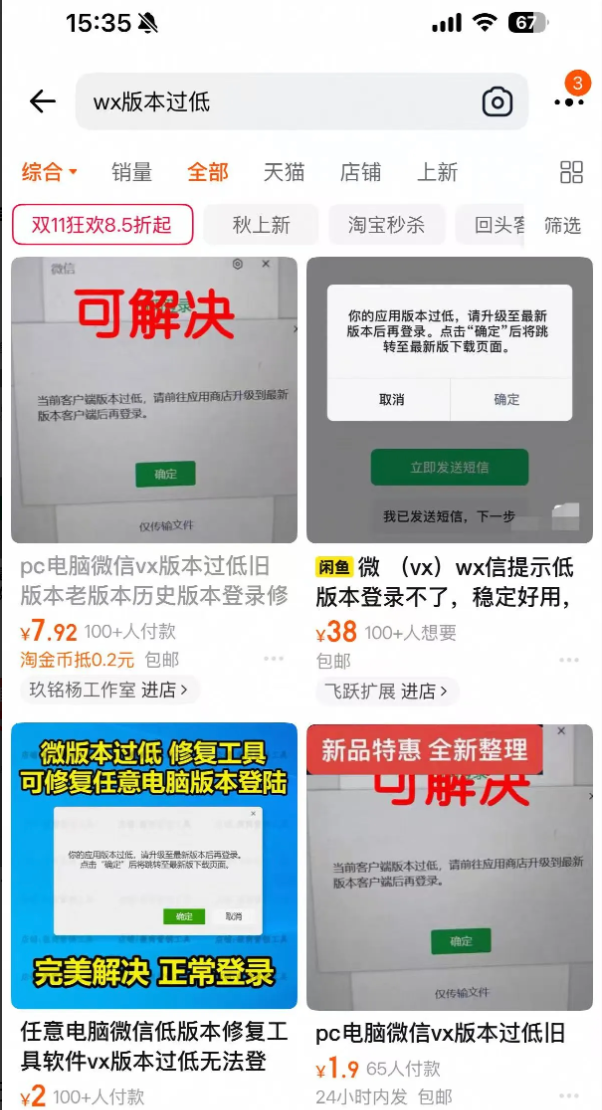Switch to the 上新 tab
Image resolution: width=602 pixels, height=1110 pixels.
point(437,172)
